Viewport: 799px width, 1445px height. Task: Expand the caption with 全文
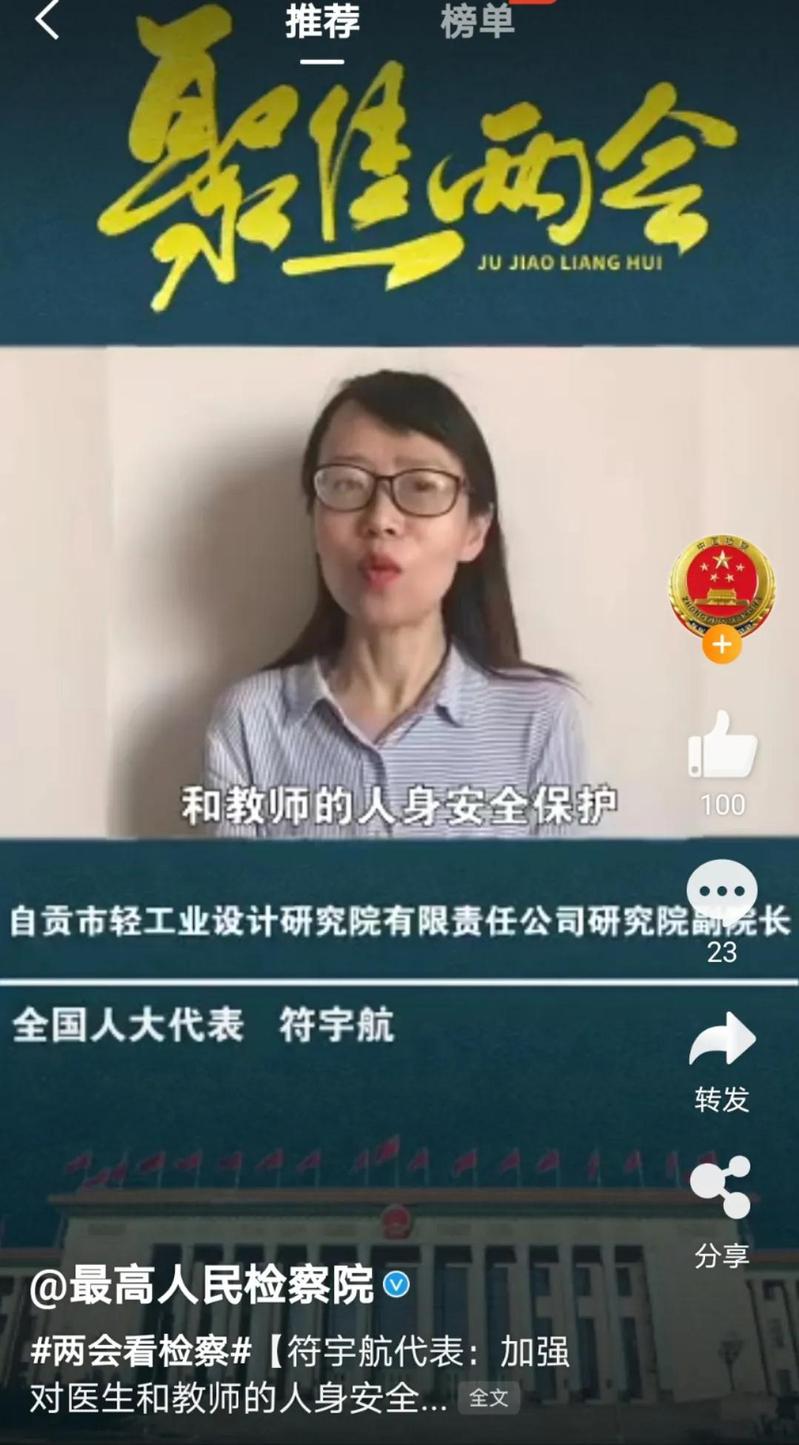pos(488,1398)
